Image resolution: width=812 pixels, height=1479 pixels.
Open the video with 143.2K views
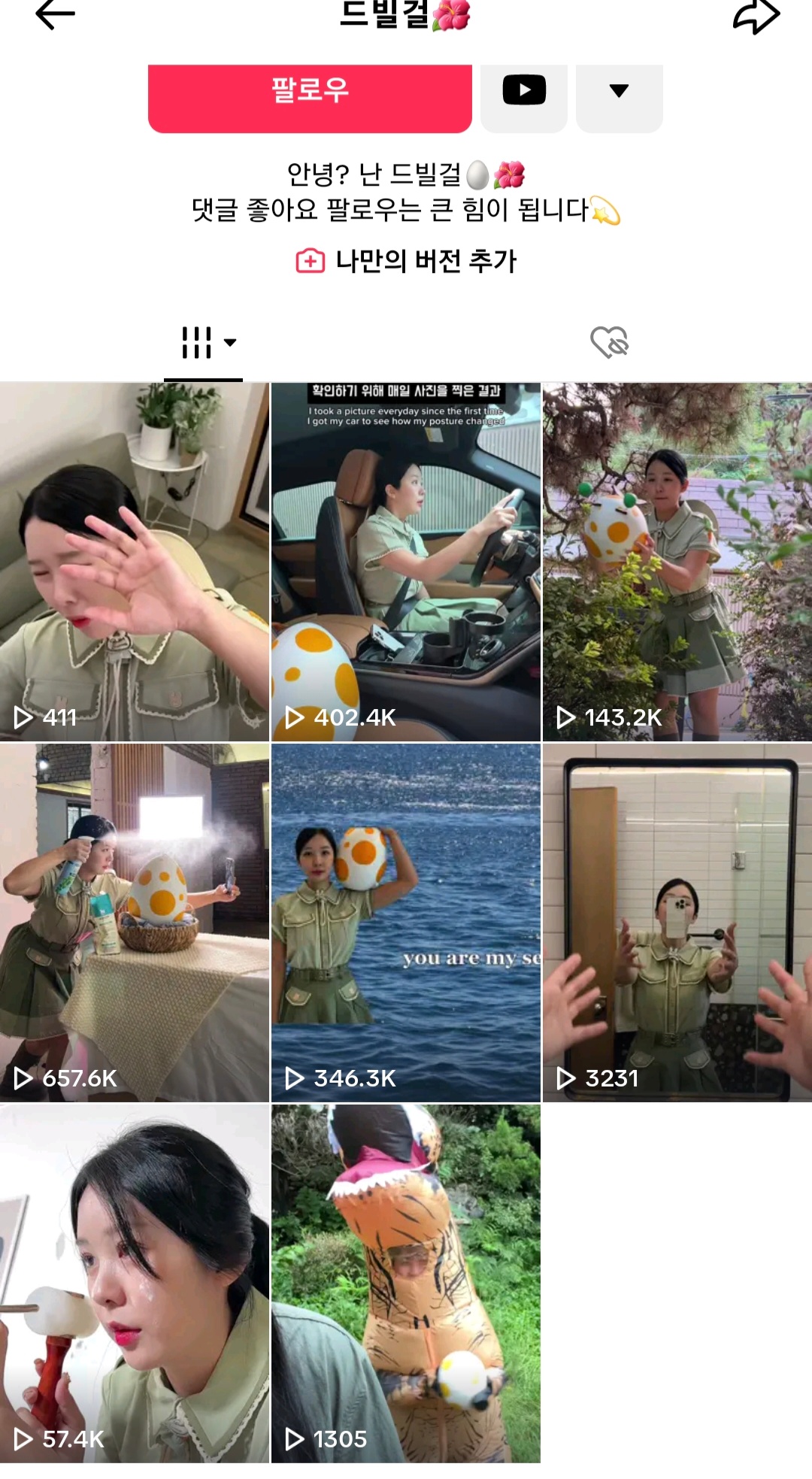pyautogui.click(x=677, y=562)
